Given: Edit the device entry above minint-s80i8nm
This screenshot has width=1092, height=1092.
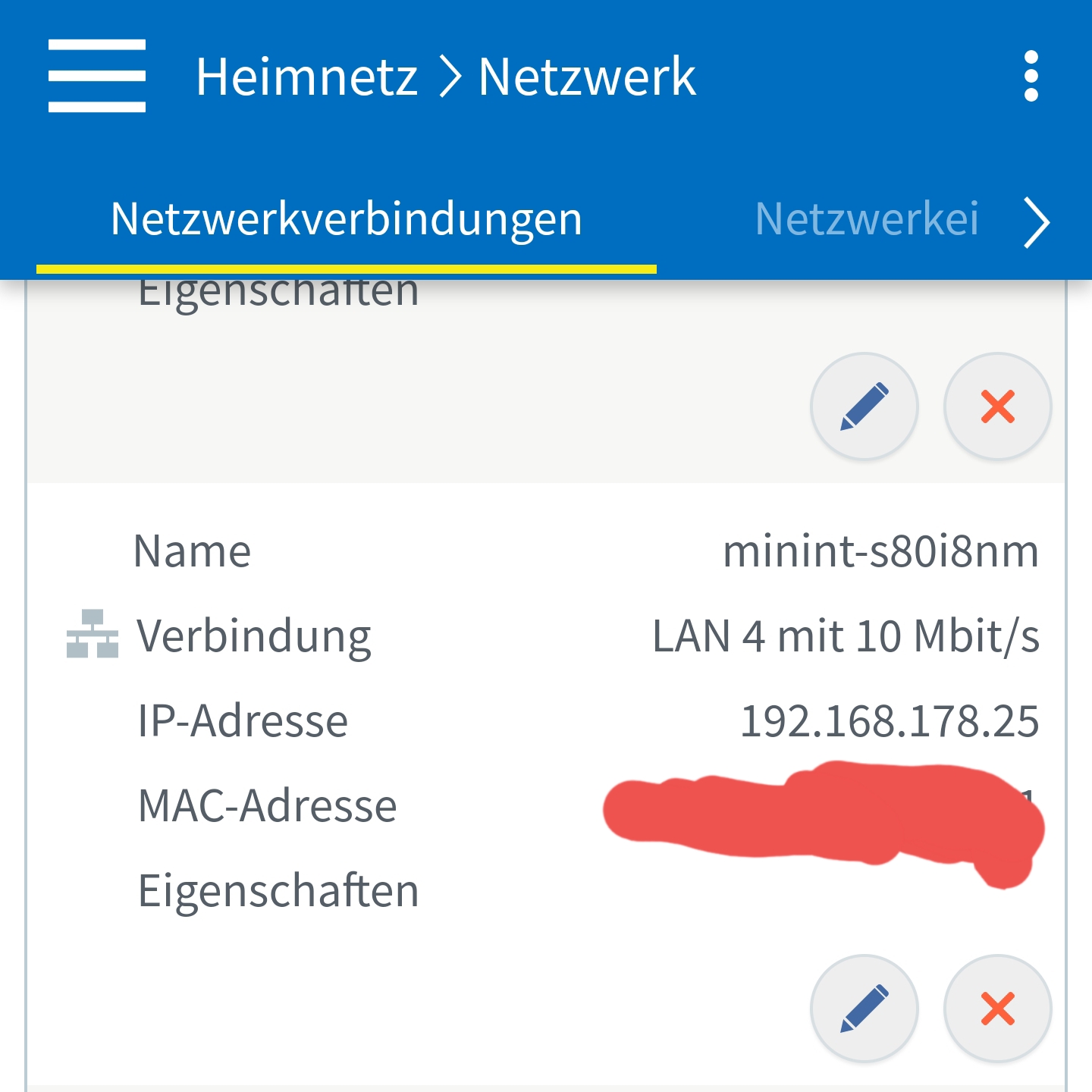Looking at the screenshot, I should 864,406.
